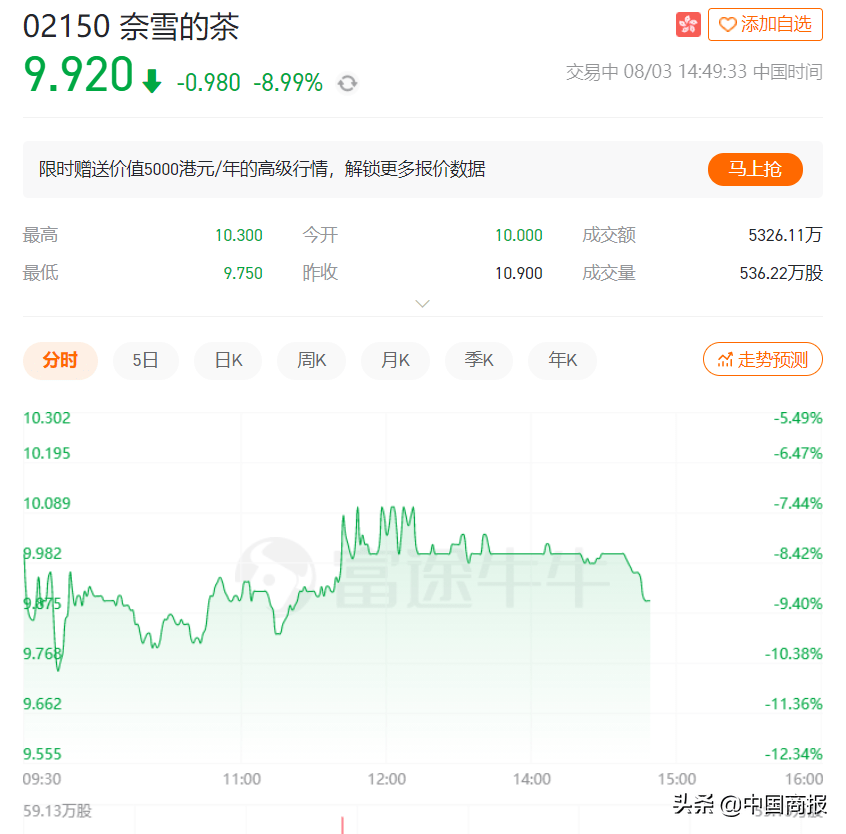
Task: Select the 分时 chart tab
Action: coord(60,360)
